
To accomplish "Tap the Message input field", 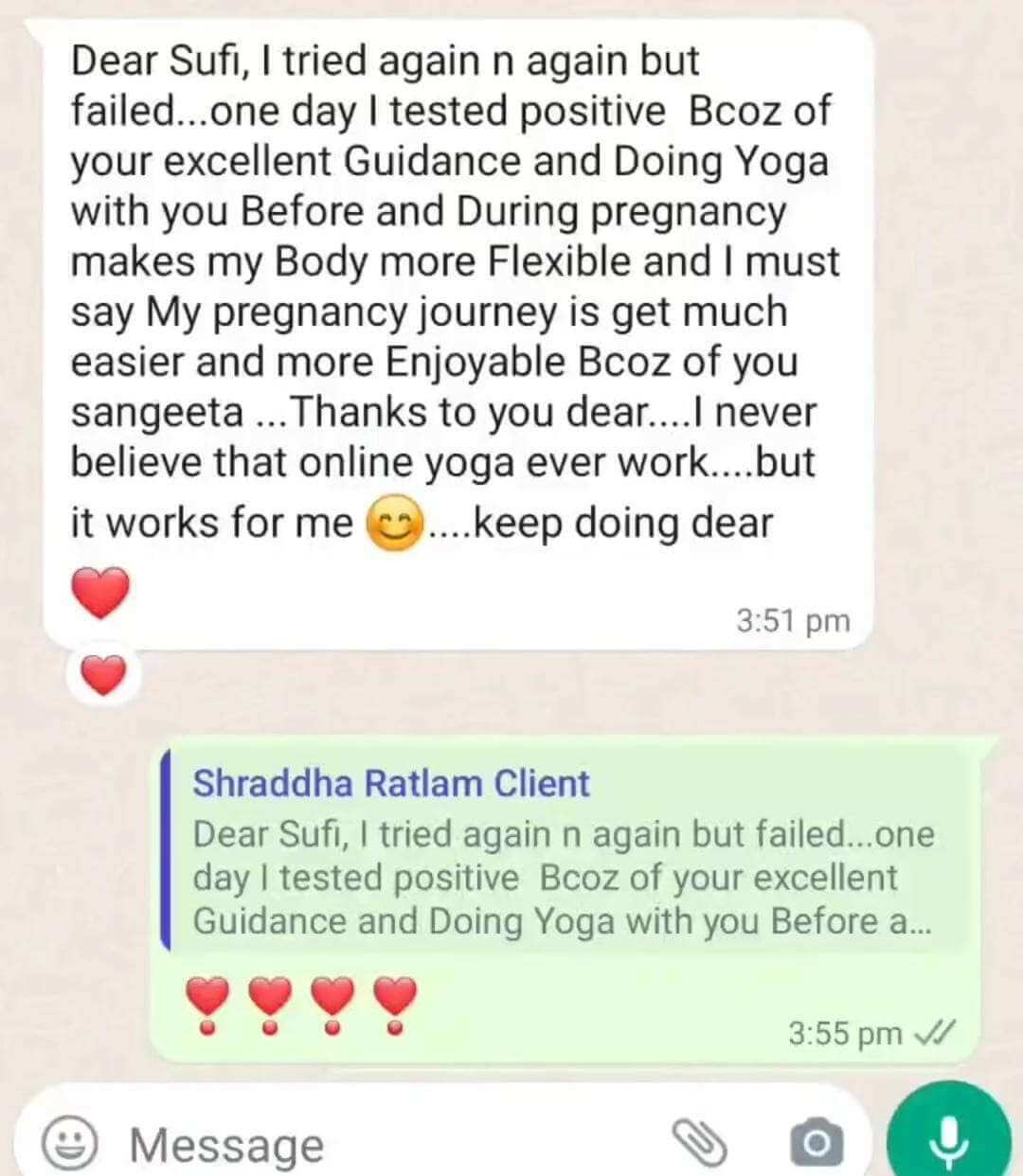I will [379, 1144].
